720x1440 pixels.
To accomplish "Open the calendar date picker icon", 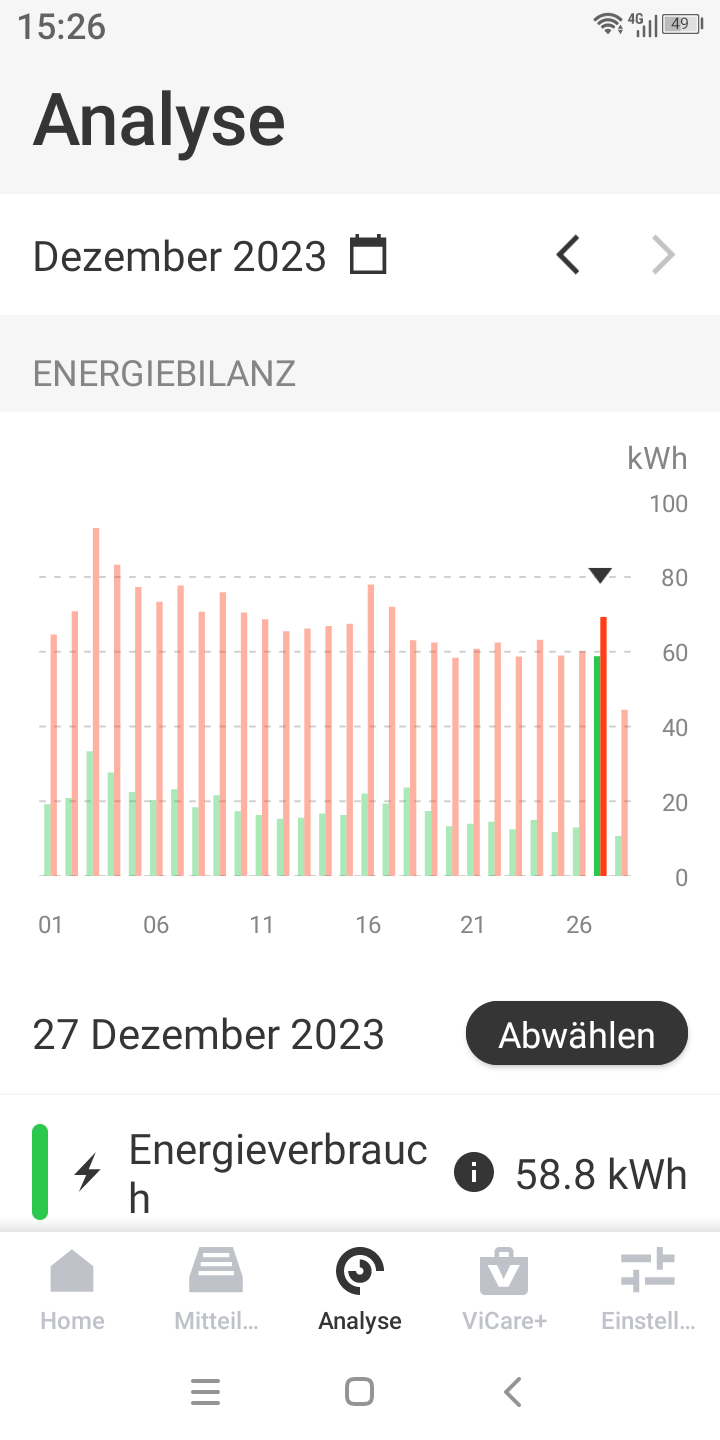I will tap(368, 255).
